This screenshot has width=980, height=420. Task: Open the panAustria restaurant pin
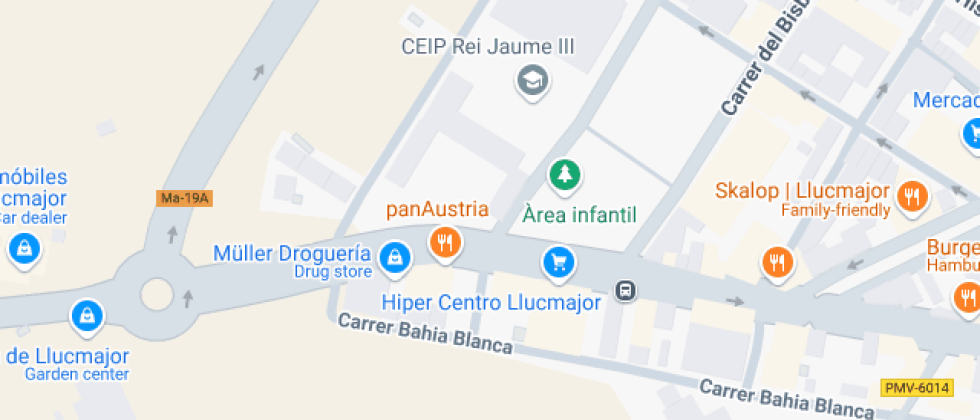coord(445,241)
